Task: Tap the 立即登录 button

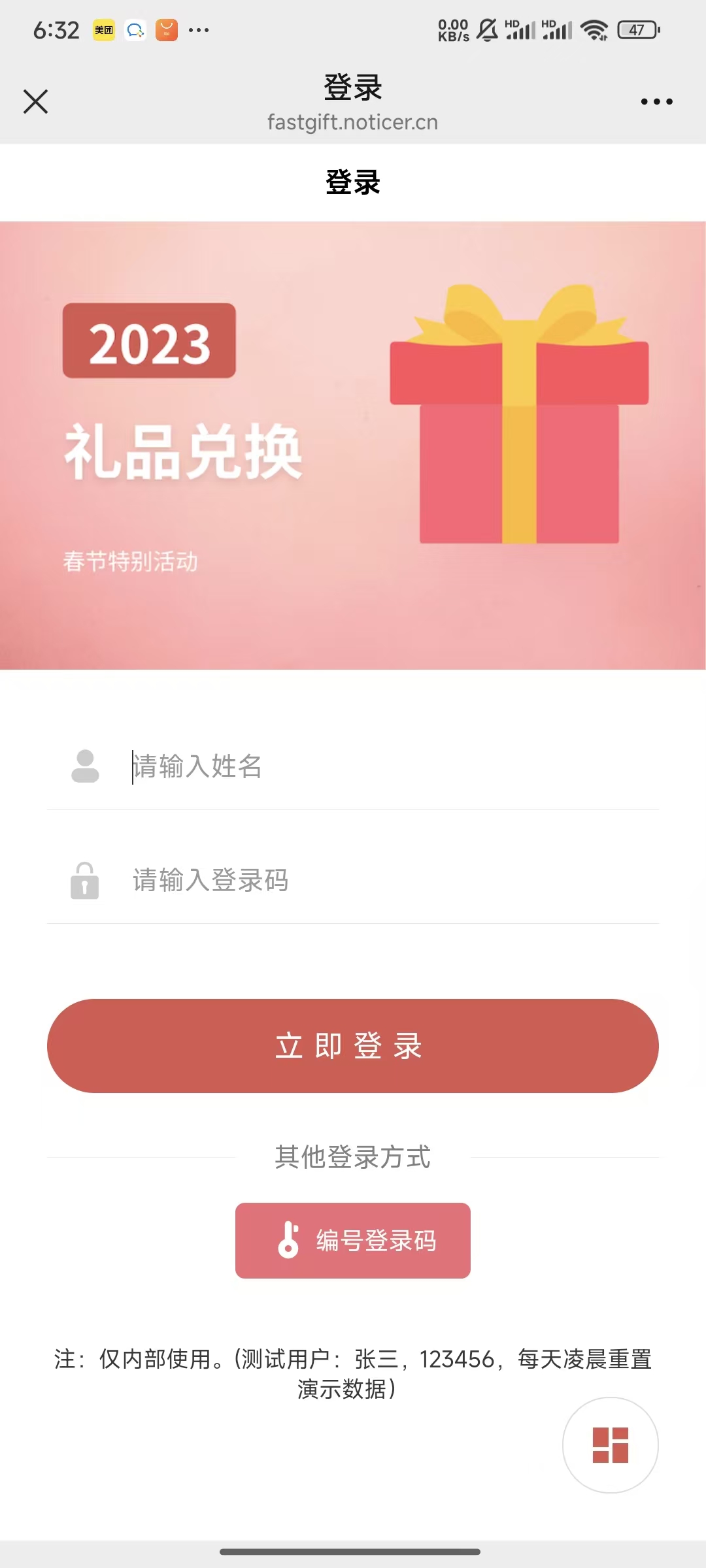Action: point(353,1045)
